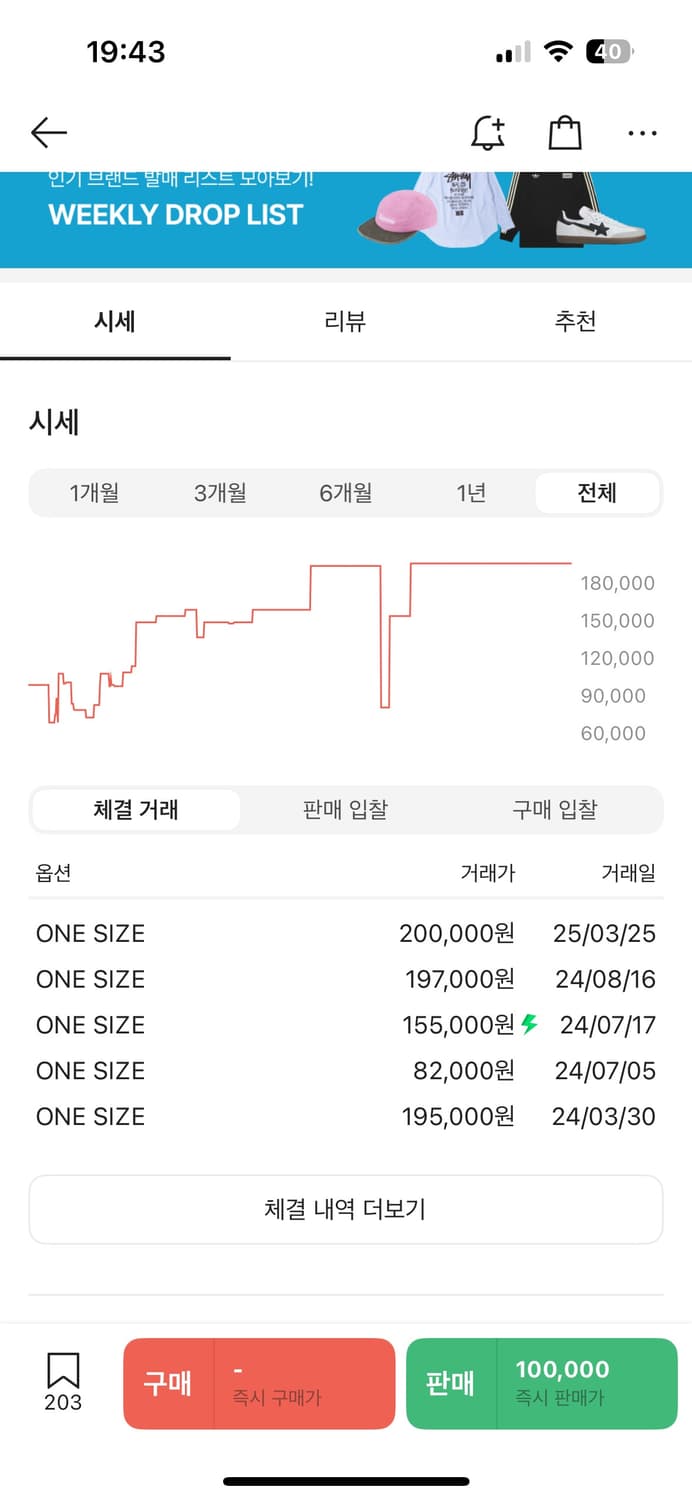The height and width of the screenshot is (1500, 692).
Task: Select the 시세 tab
Action: (x=115, y=321)
